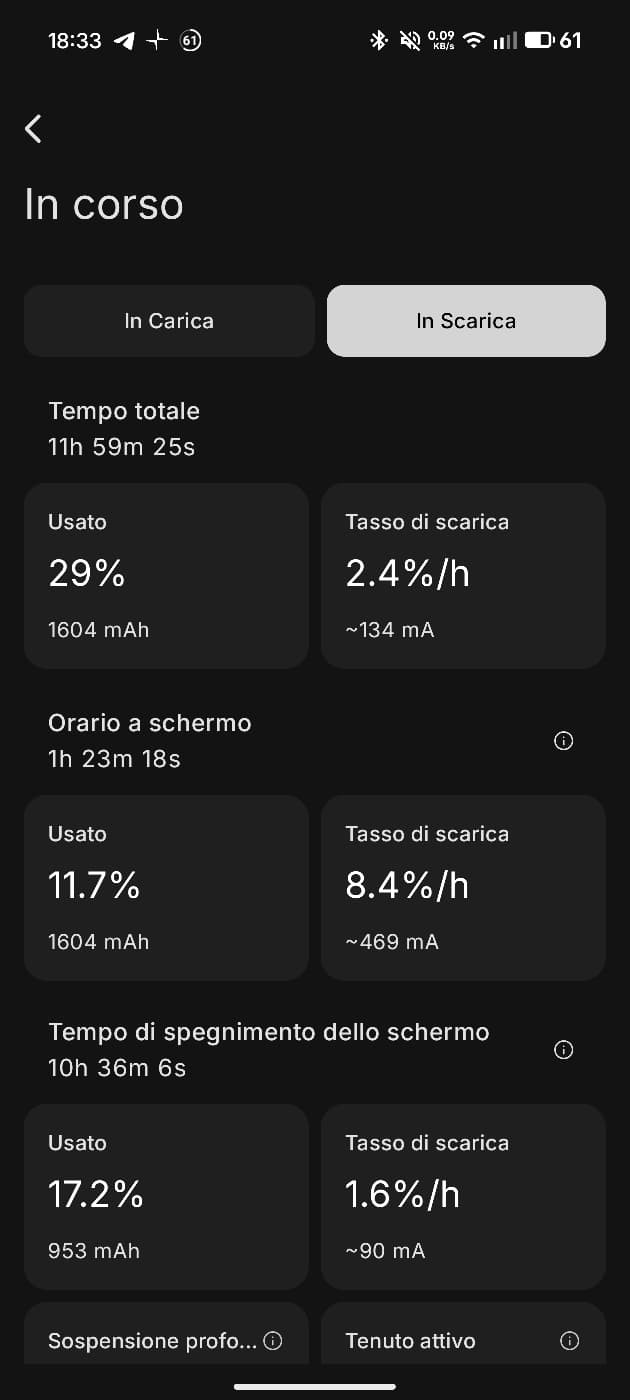This screenshot has width=630, height=1400.
Task: Open info icon next to Tenuto attivo
Action: point(570,1341)
